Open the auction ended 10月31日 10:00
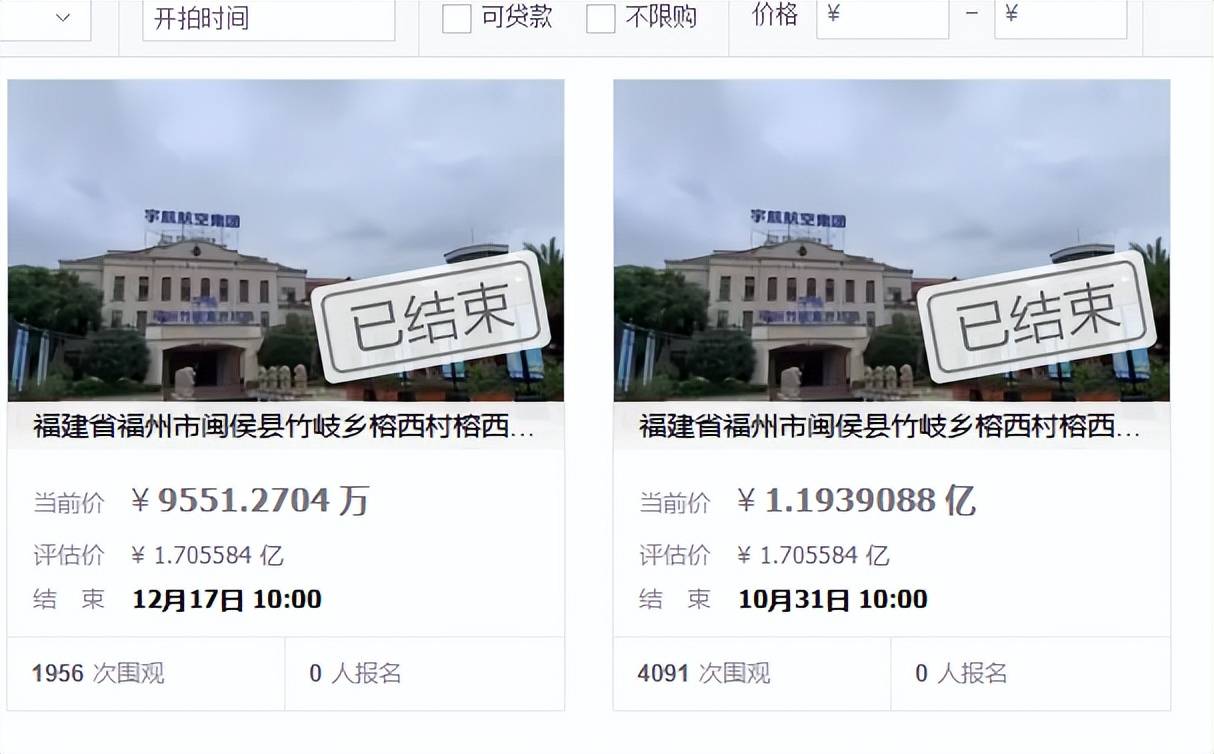The width and height of the screenshot is (1214, 754). 890,429
